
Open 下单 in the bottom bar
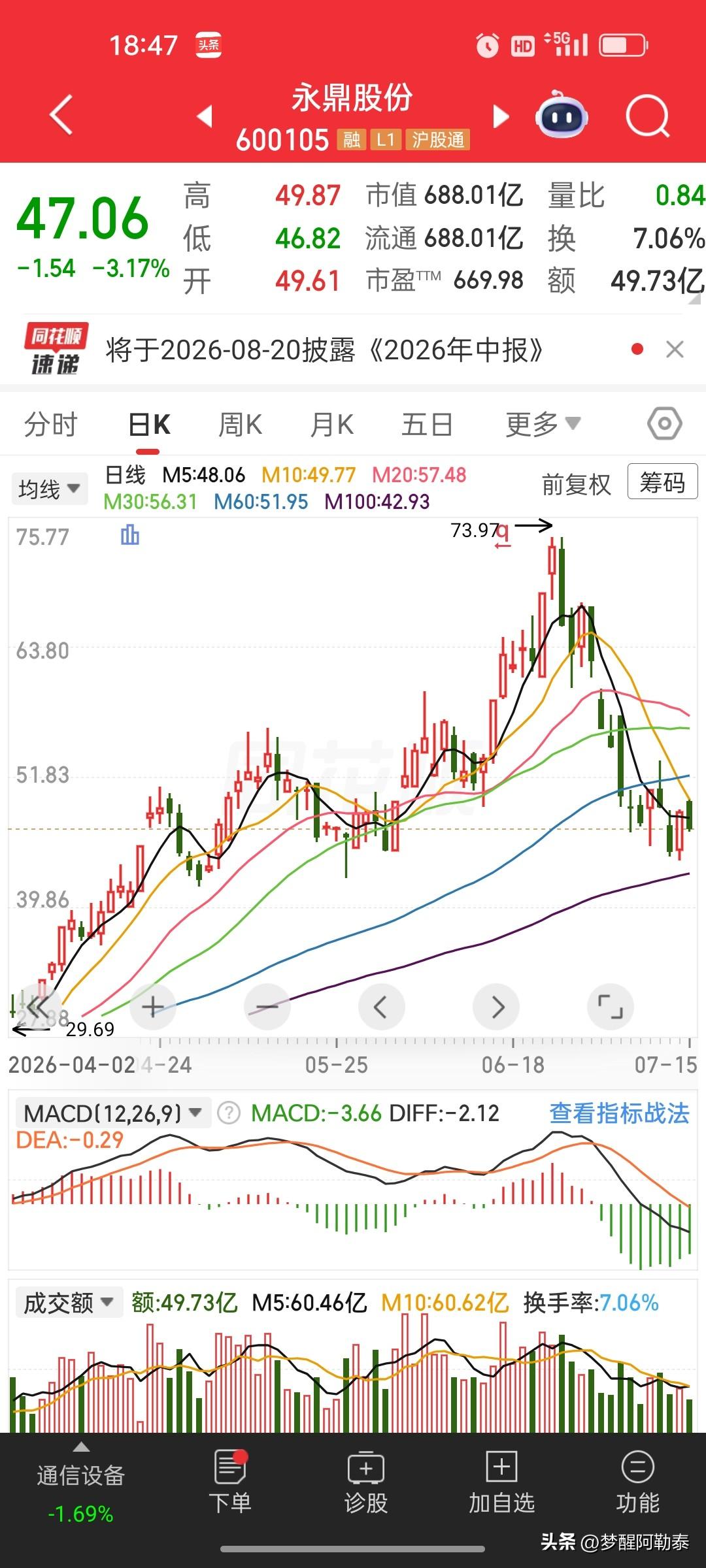coord(230,1482)
